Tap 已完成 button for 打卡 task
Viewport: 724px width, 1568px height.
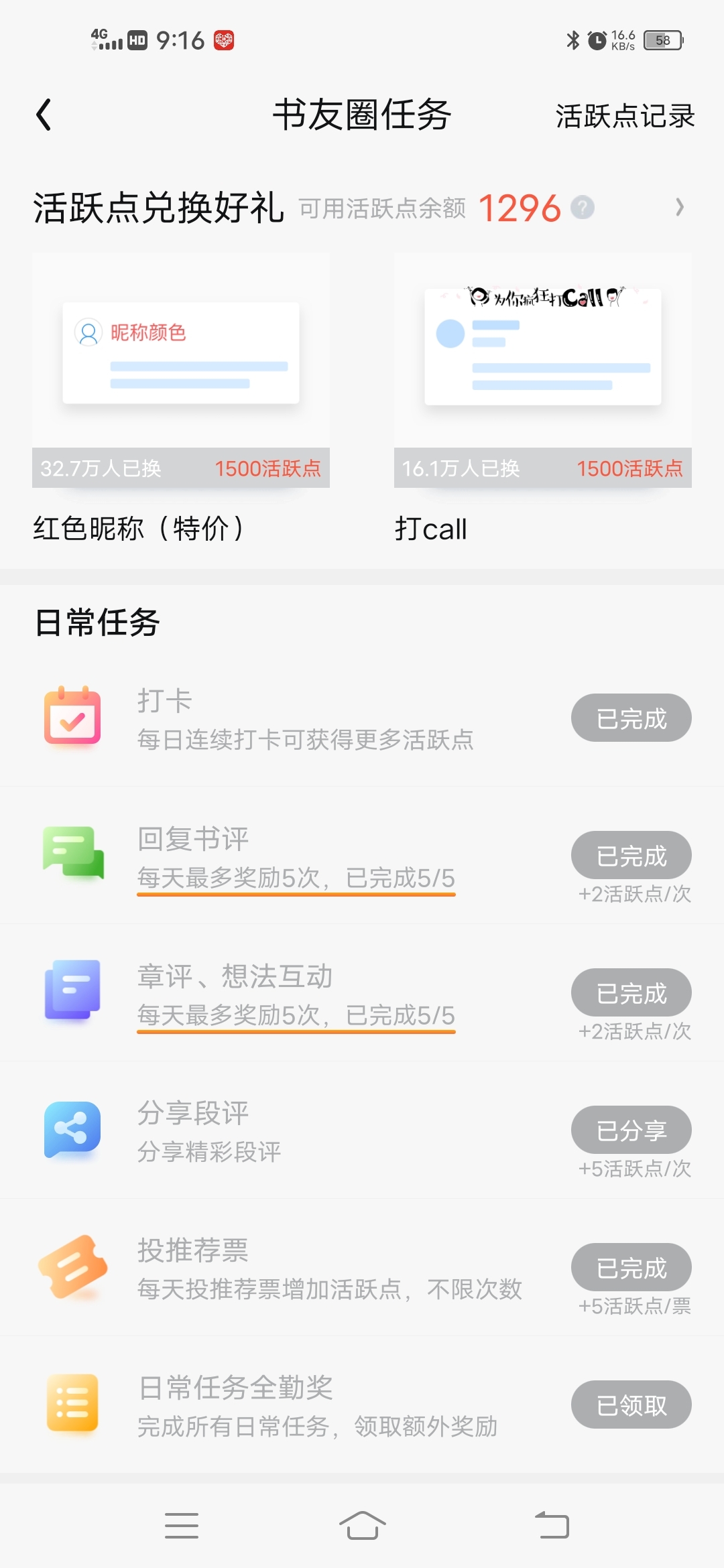tap(631, 718)
